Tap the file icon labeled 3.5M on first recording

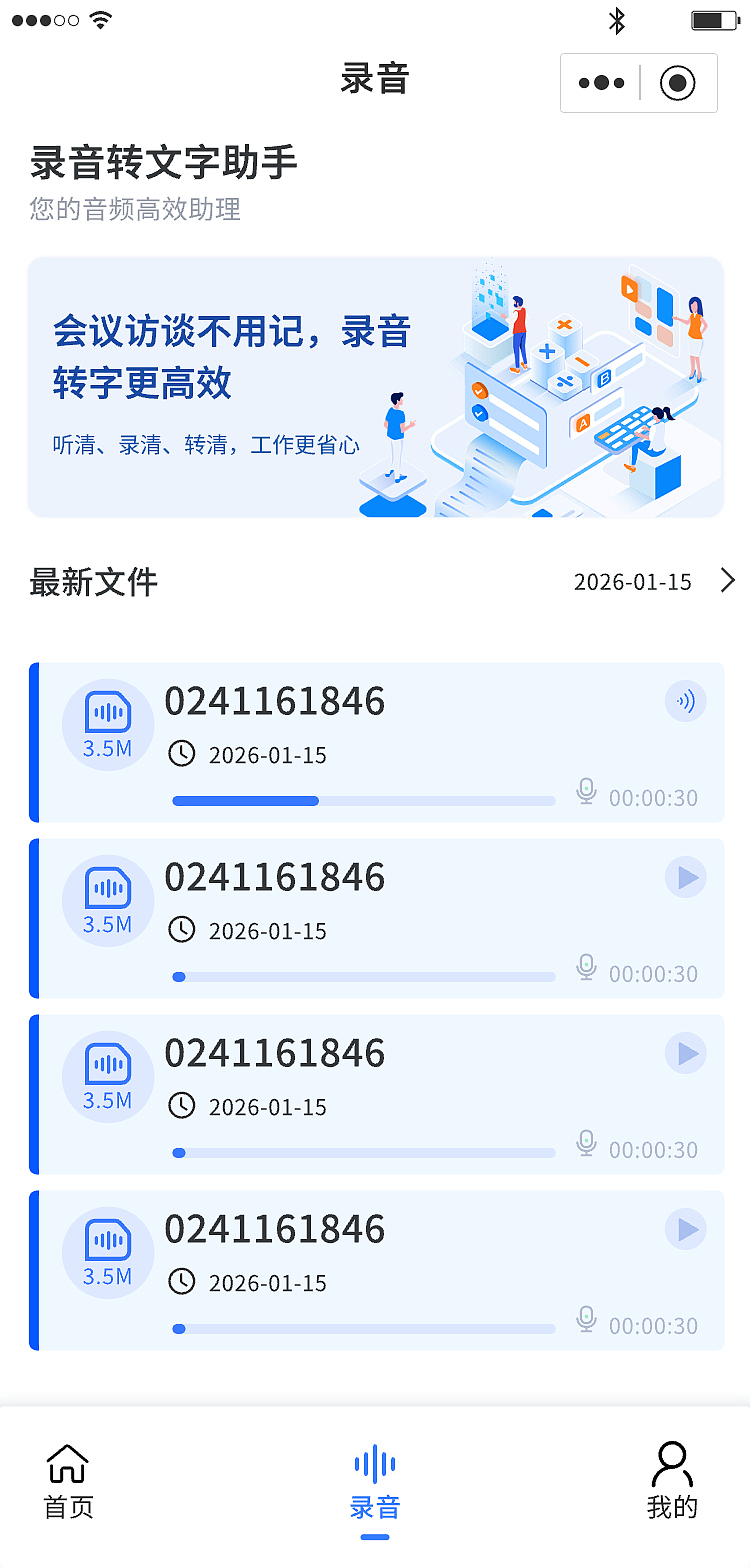(x=107, y=724)
